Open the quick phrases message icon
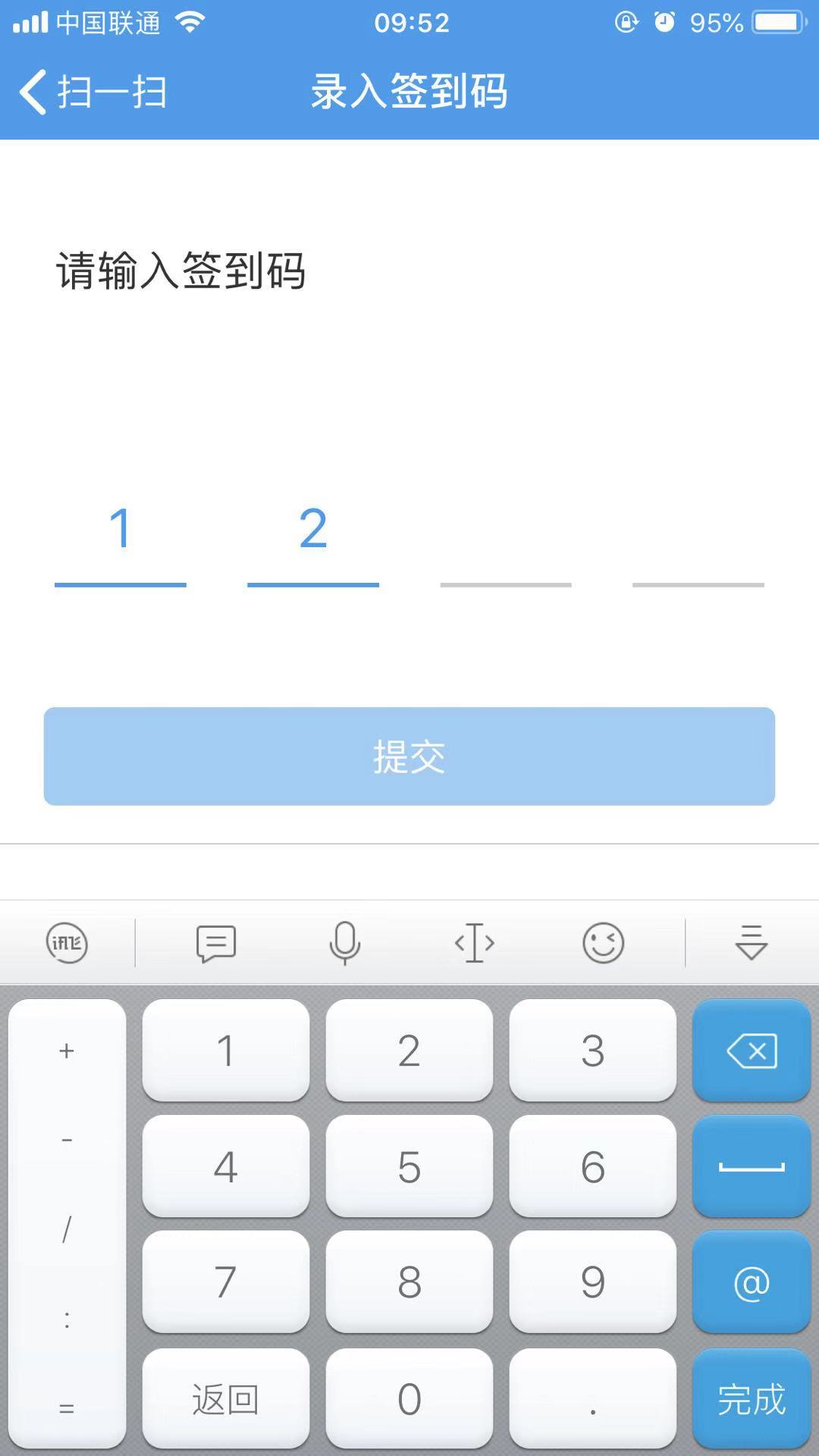Image resolution: width=819 pixels, height=1456 pixels. point(216,944)
